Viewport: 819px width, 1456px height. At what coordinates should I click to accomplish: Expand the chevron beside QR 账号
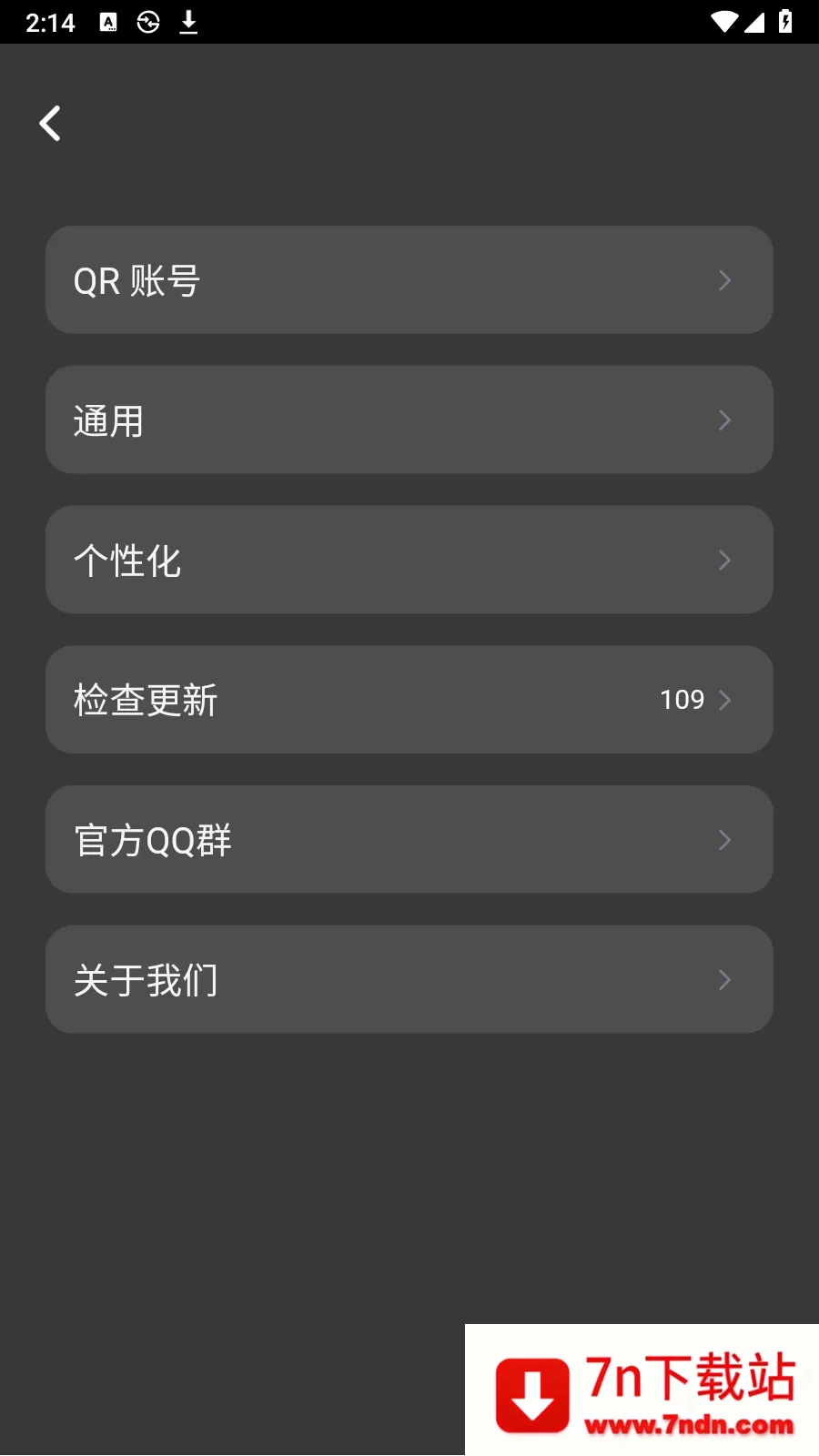(x=724, y=280)
